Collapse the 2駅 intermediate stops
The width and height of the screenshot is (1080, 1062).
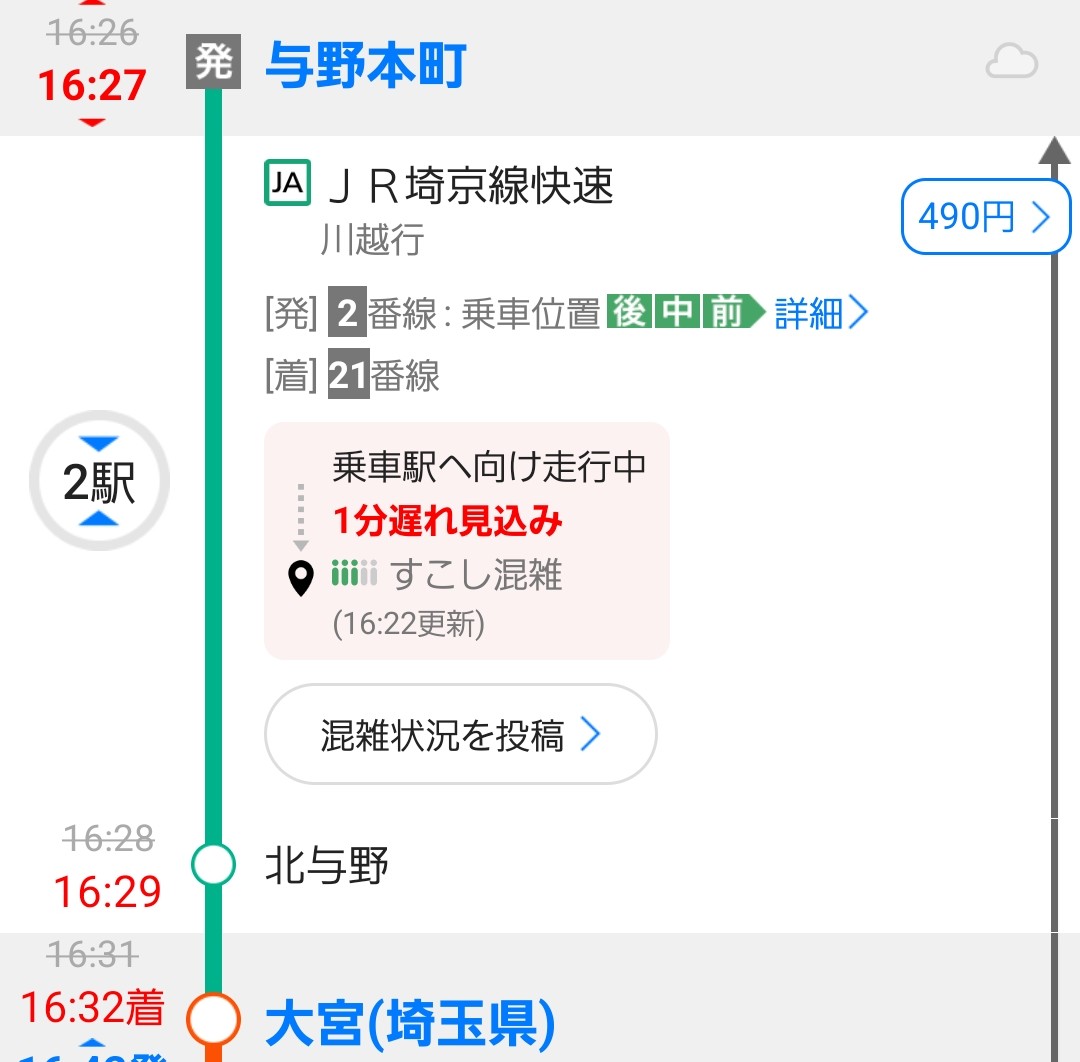99,482
